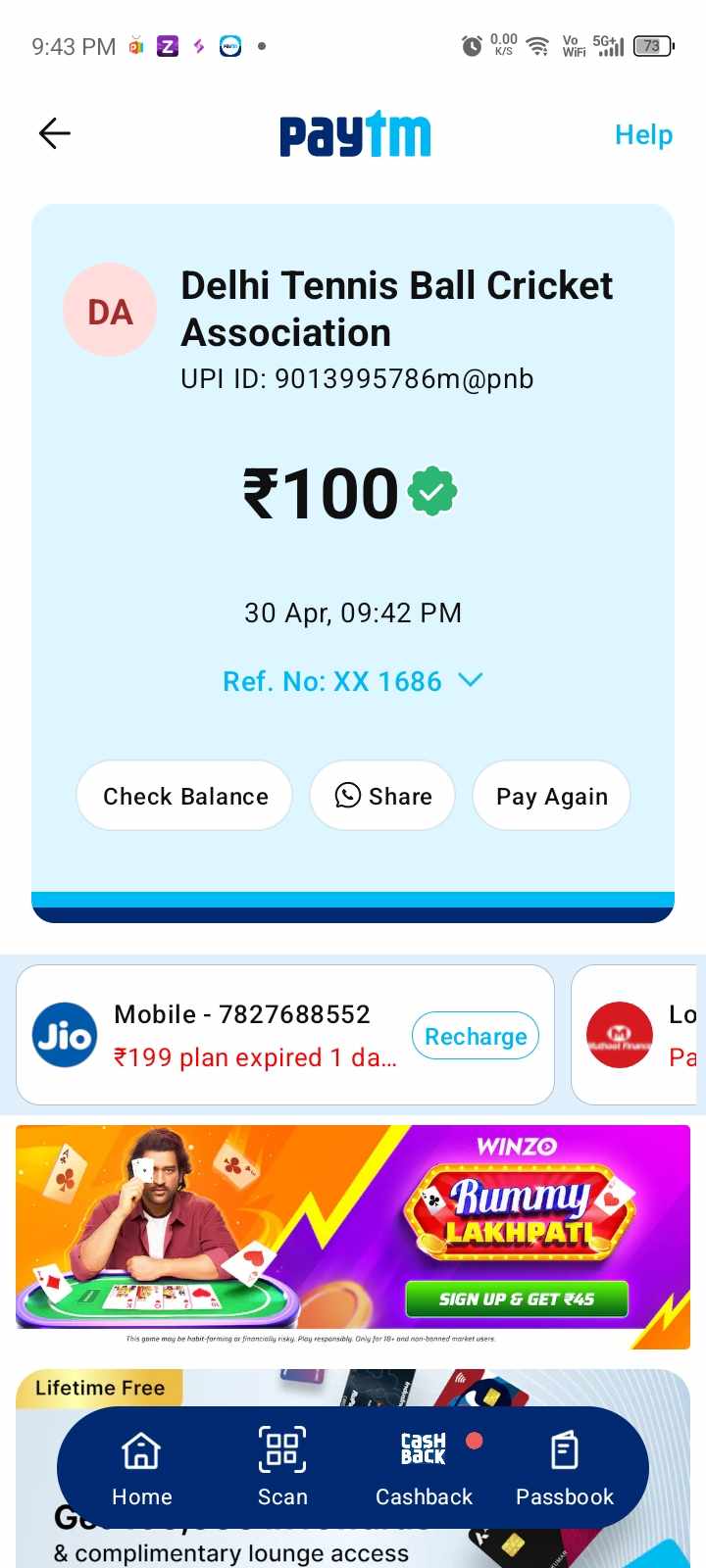This screenshot has width=706, height=1568.
Task: Open the Passbook tab
Action: point(565,1467)
